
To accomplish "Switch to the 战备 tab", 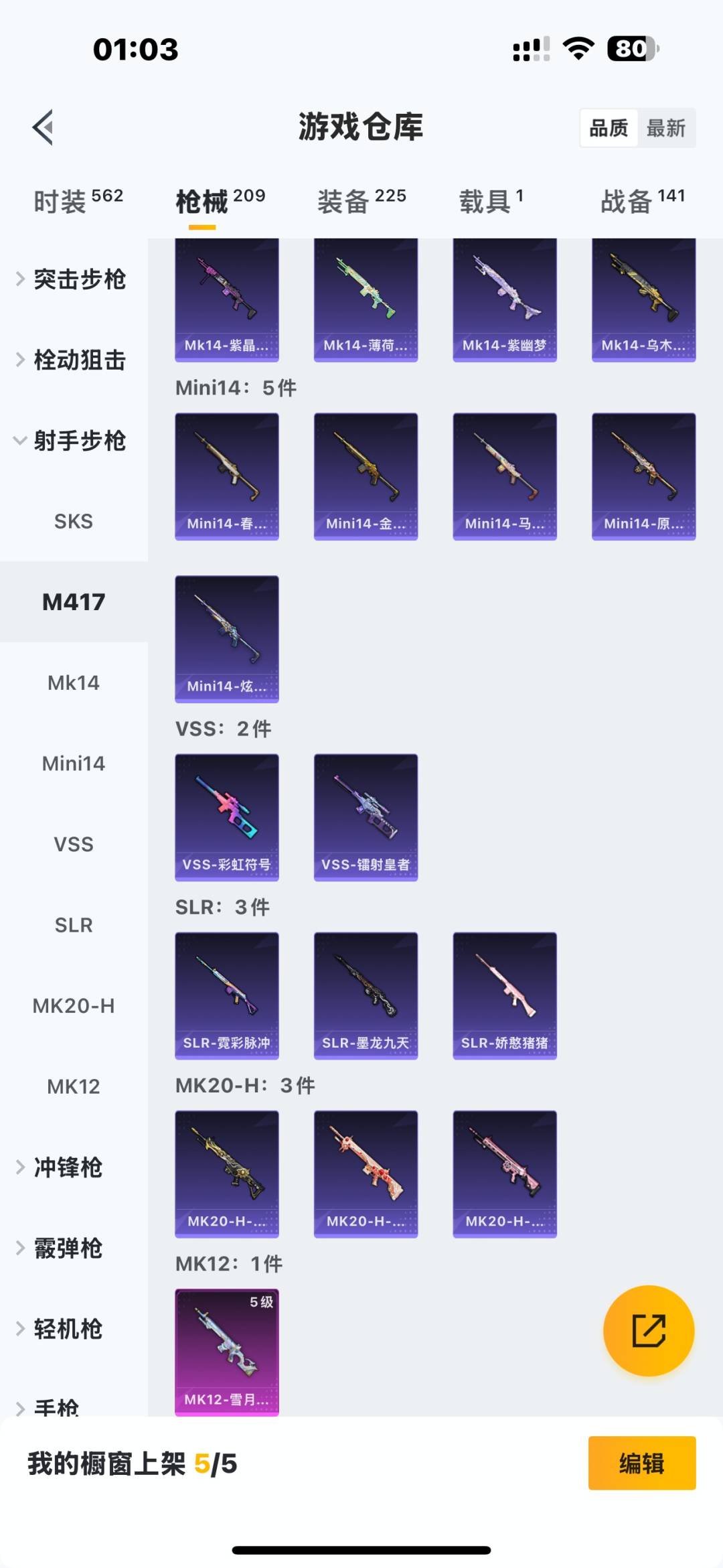I will click(642, 201).
